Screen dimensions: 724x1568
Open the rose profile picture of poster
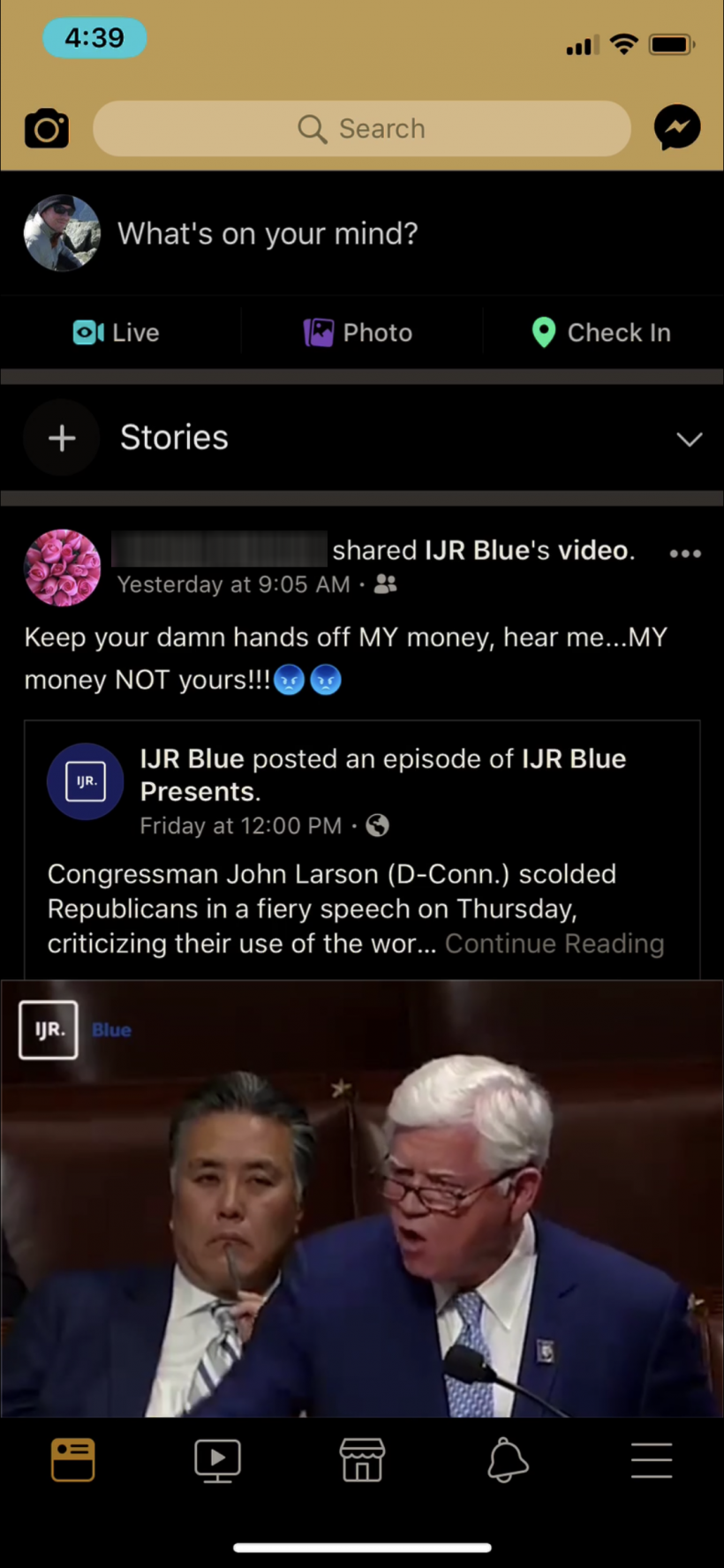(62, 568)
